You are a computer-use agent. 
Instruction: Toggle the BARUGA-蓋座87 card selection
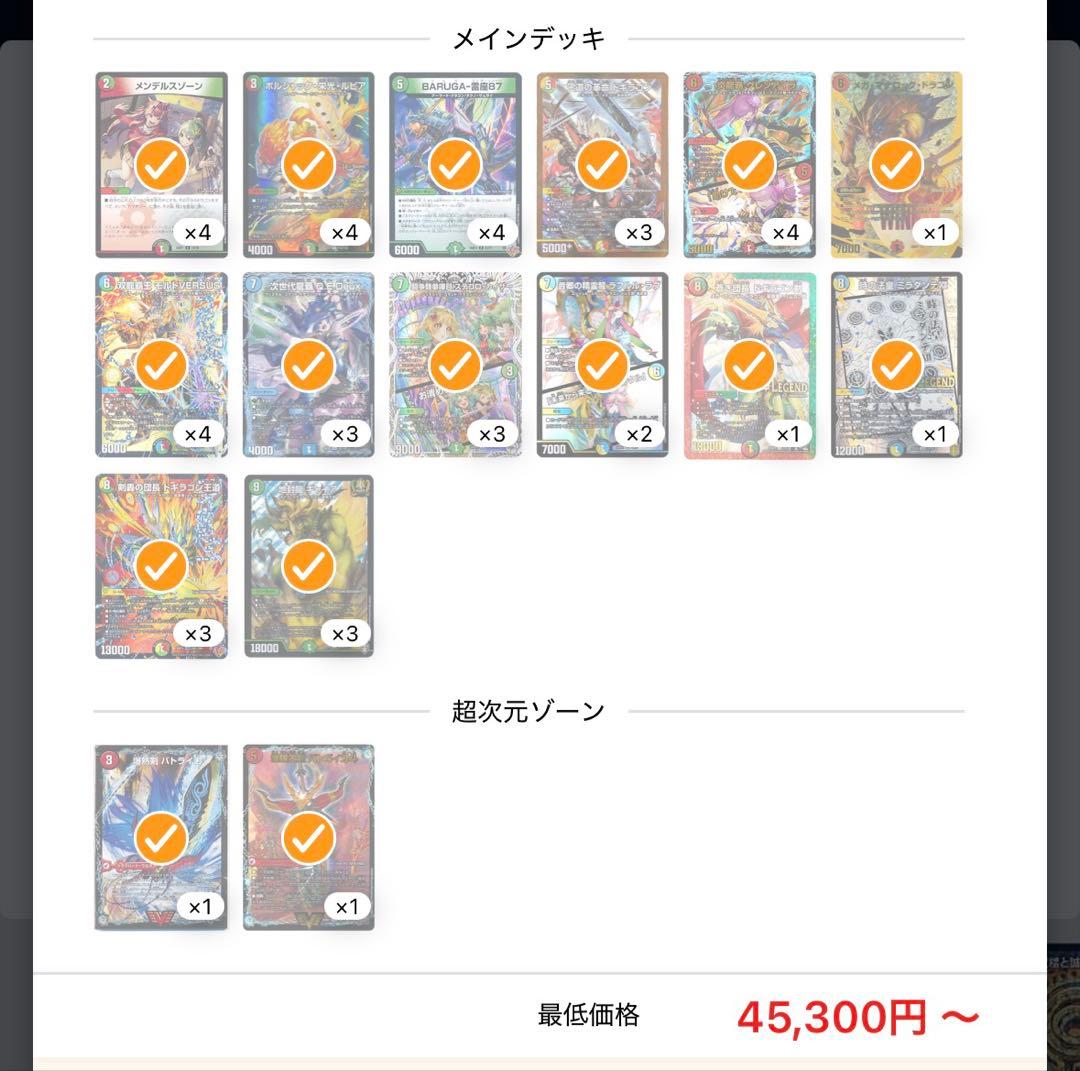[x=455, y=166]
